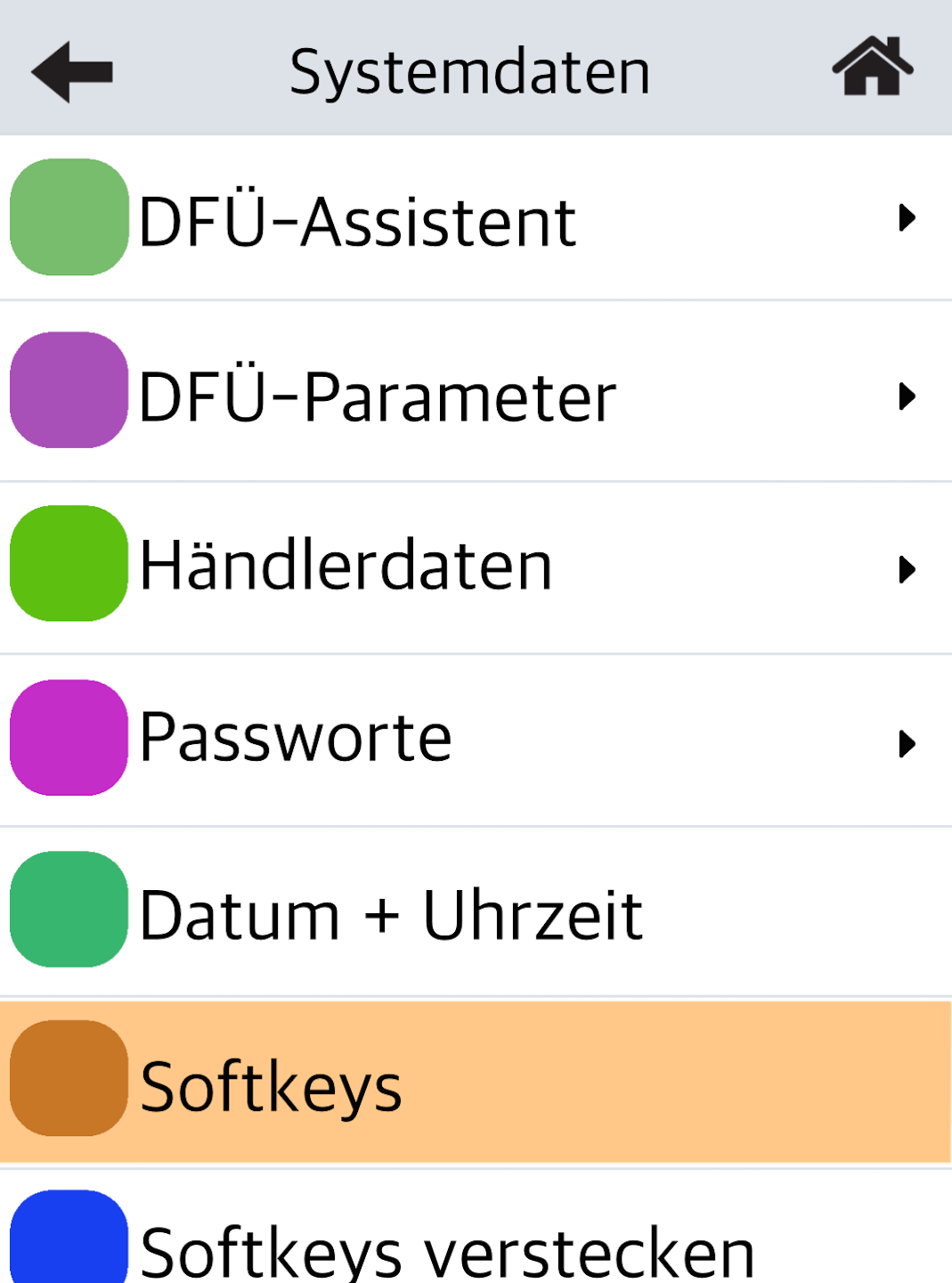Open Händlerdaten settings
Screen dimensions: 952x1283
[x=476, y=567]
